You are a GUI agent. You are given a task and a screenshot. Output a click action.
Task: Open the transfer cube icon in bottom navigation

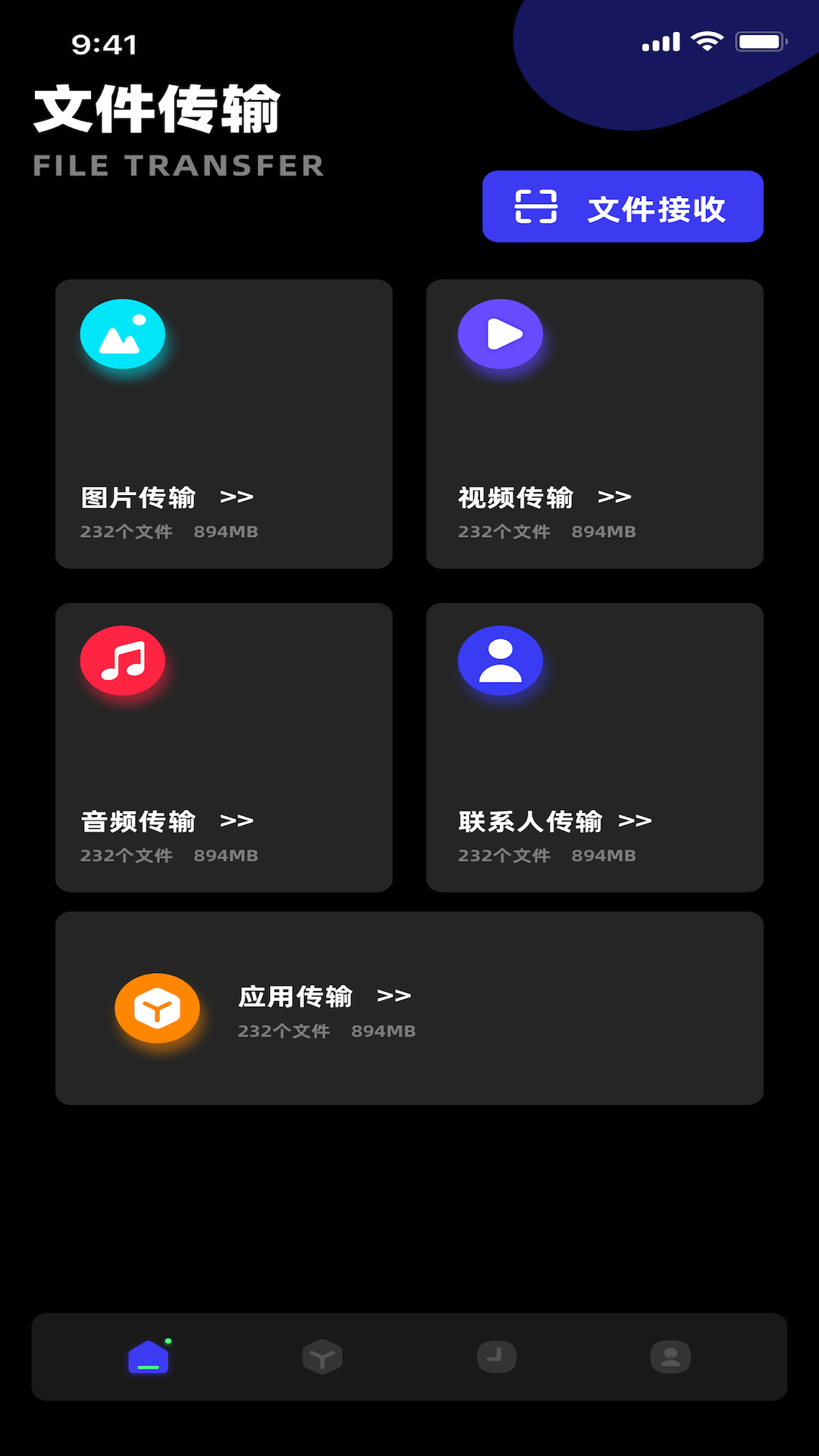tap(323, 1357)
